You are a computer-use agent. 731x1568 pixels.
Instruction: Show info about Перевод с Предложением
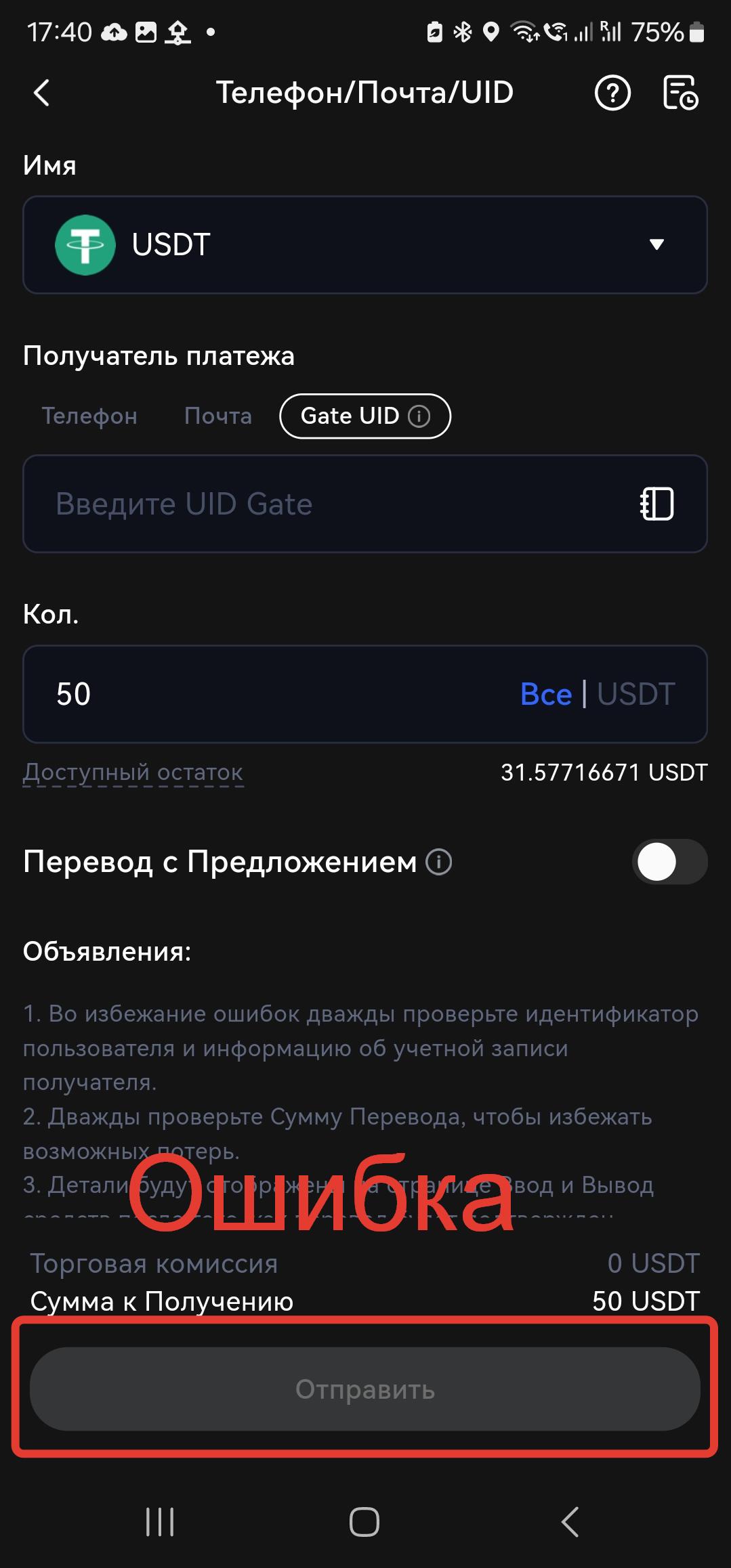(438, 862)
